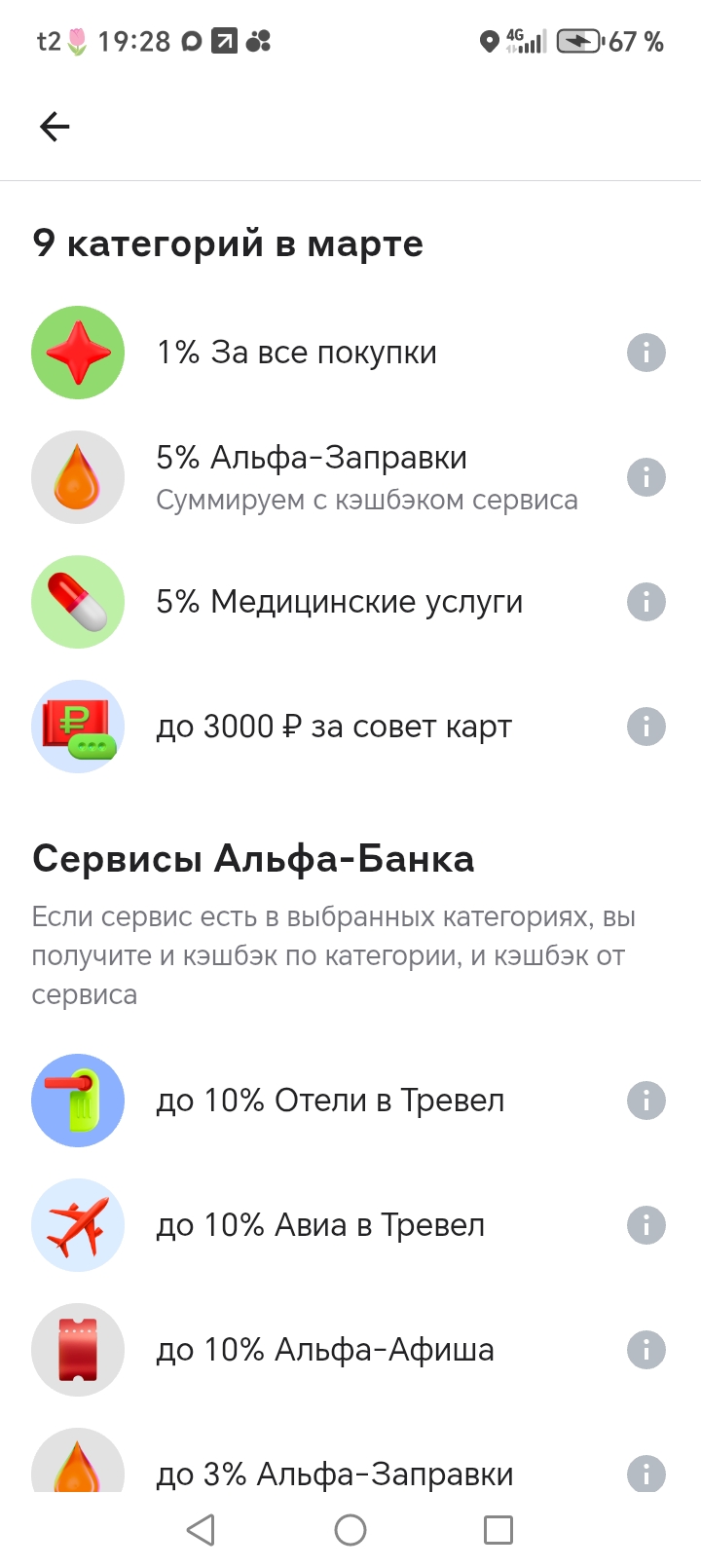Image resolution: width=701 pixels, height=1568 pixels.
Task: Open до 10% Альфа-Афиша service
Action: [x=324, y=1350]
